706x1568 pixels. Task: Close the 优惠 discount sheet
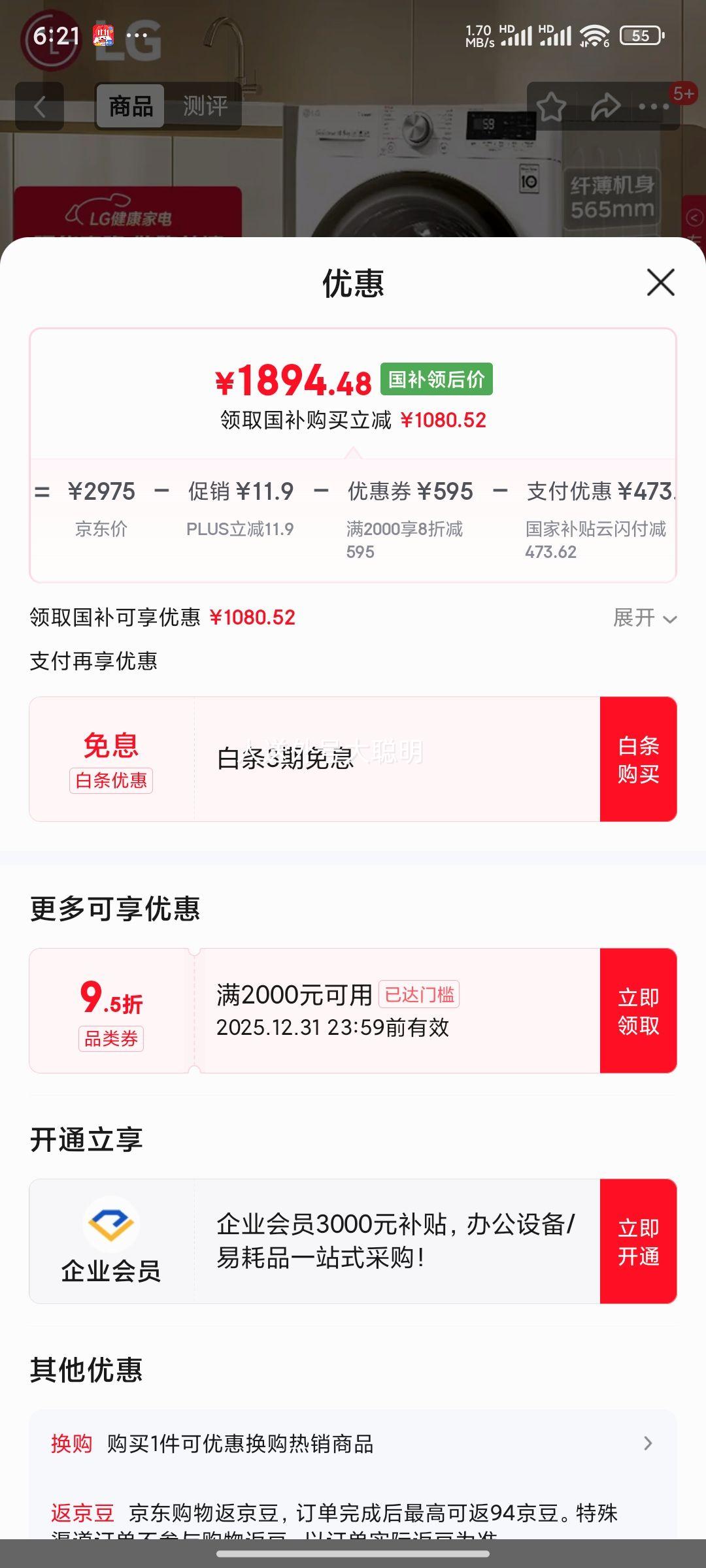[x=660, y=282]
